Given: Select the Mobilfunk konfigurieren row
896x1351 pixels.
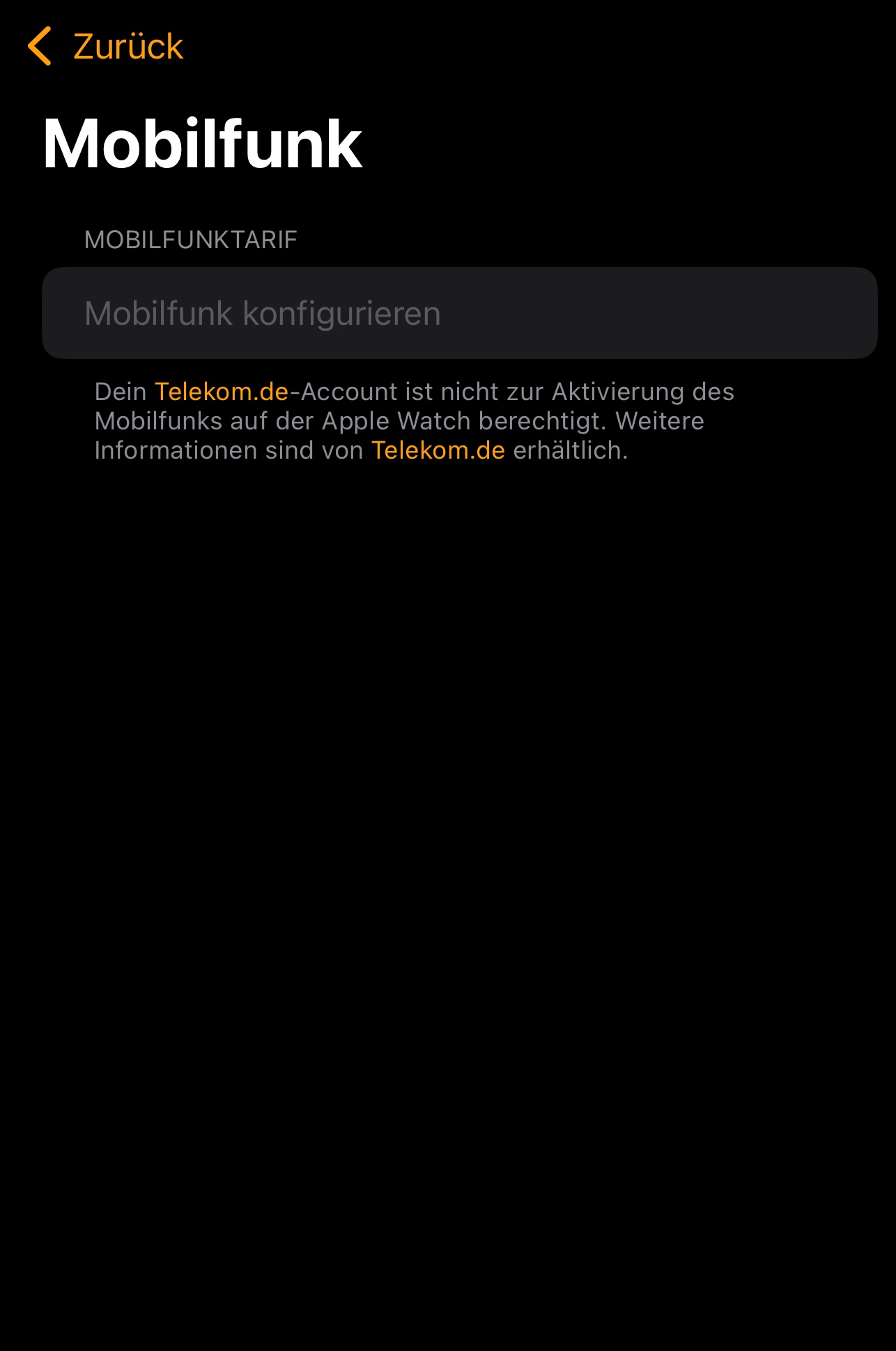Looking at the screenshot, I should (459, 313).
